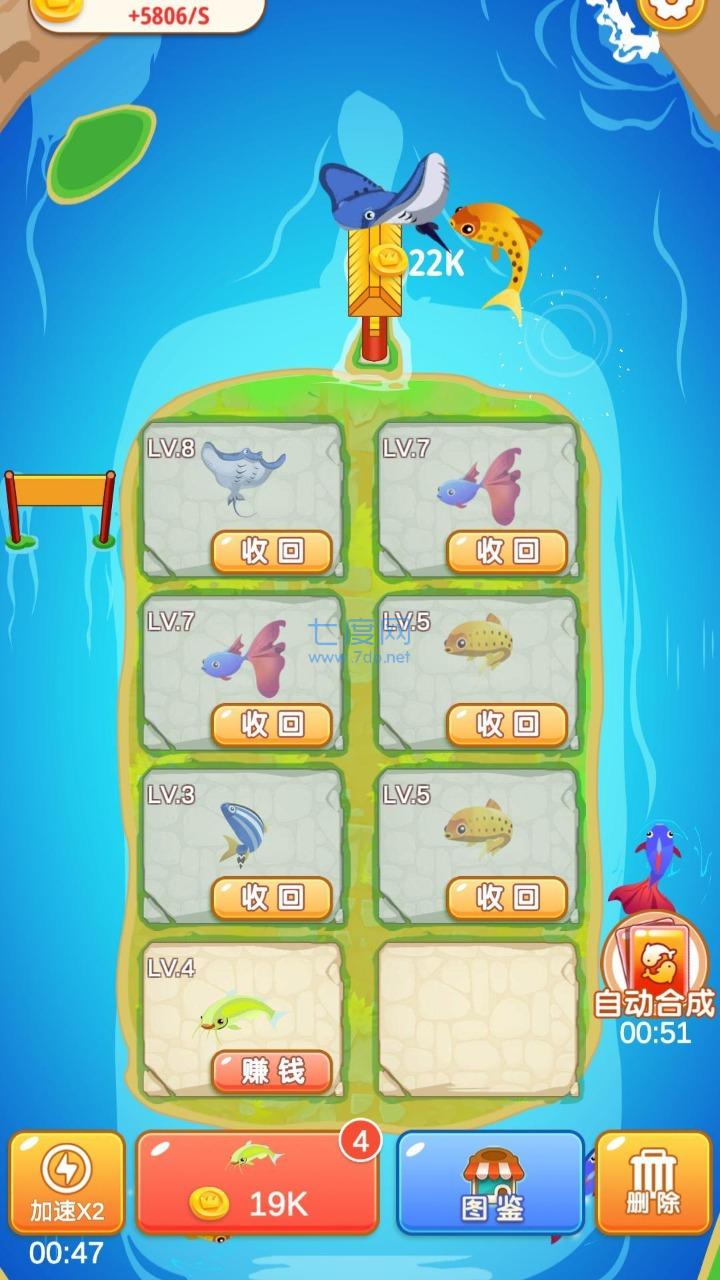Activate the 加速X2 speed boost
This screenshot has height=1280, width=720.
pyautogui.click(x=67, y=1181)
